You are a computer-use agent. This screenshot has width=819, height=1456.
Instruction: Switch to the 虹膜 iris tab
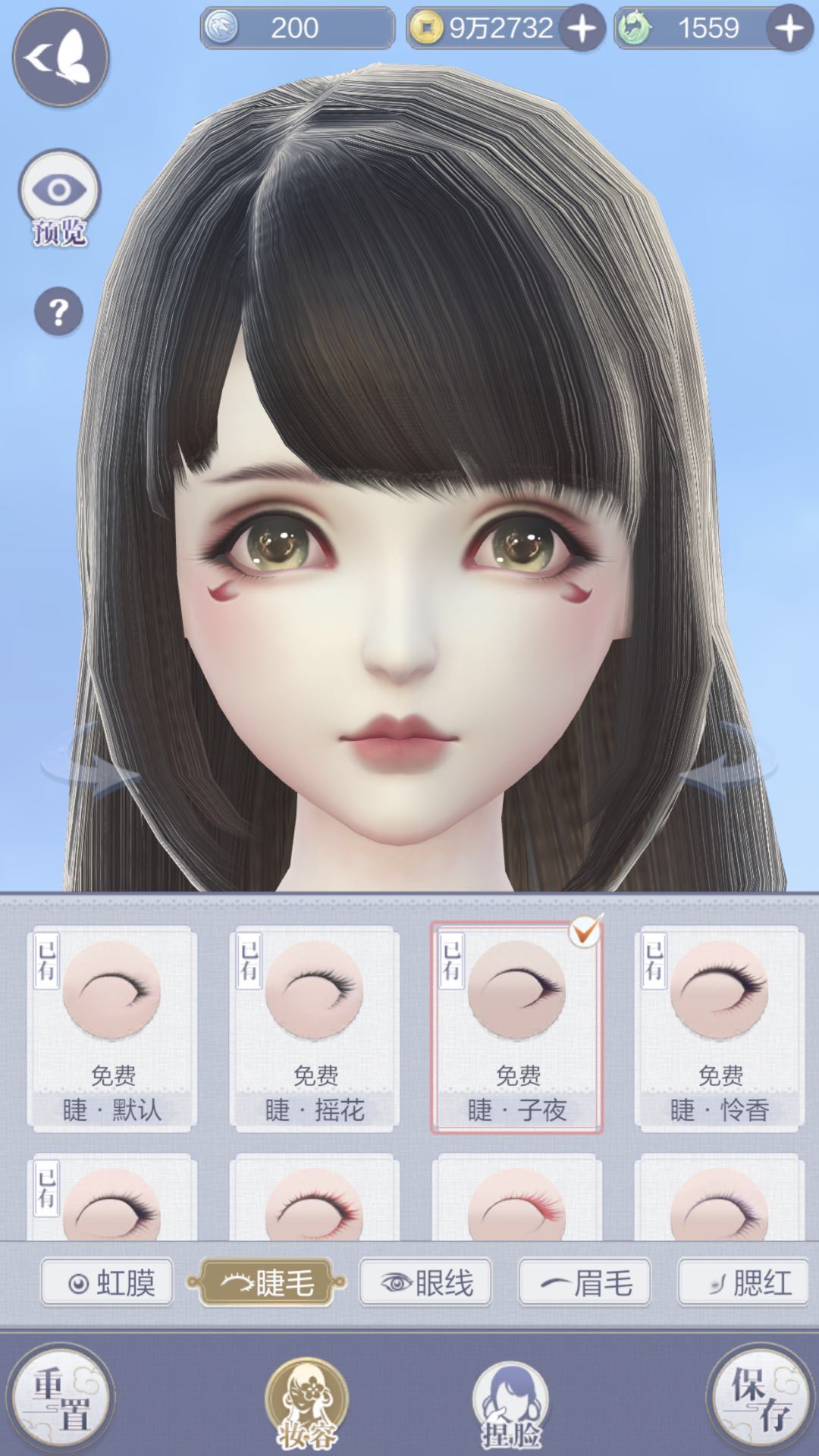point(108,1282)
